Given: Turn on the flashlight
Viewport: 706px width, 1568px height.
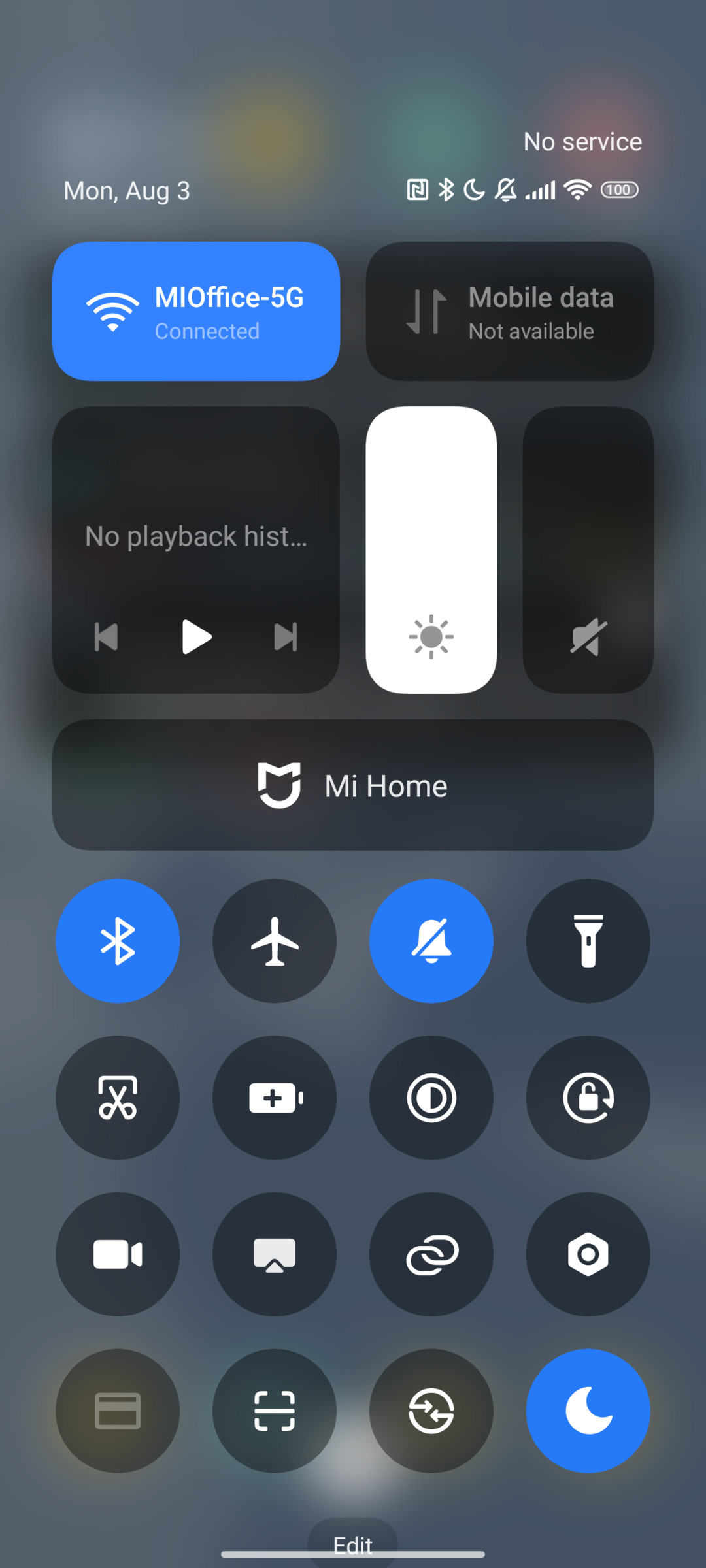Looking at the screenshot, I should pos(588,941).
